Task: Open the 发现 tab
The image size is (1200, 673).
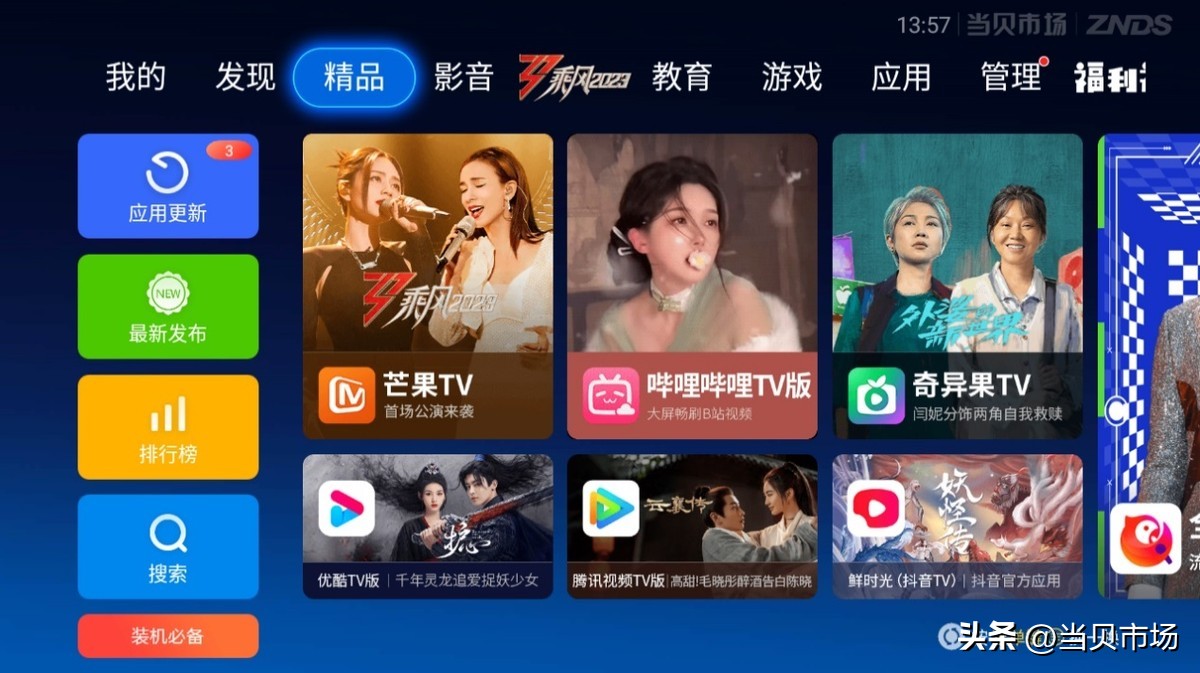Action: [x=245, y=77]
